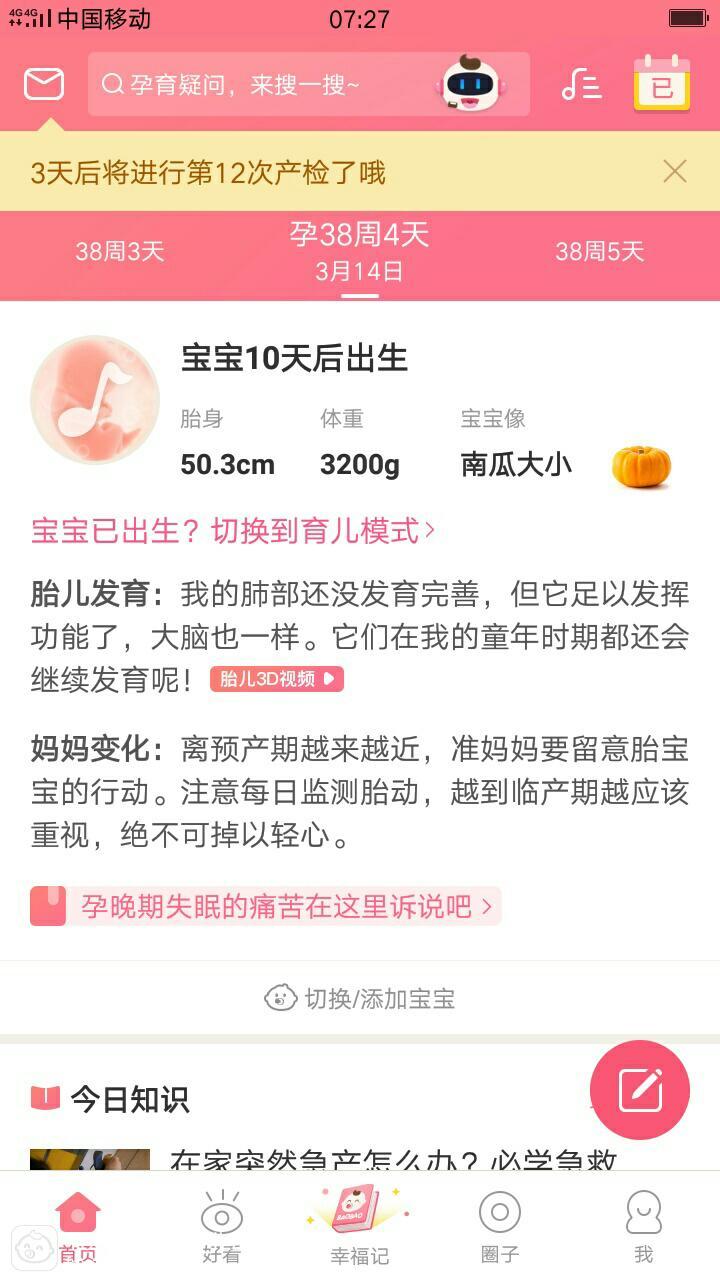Select the 38周5天 date
Viewport: 720px width, 1280px height.
click(x=600, y=251)
